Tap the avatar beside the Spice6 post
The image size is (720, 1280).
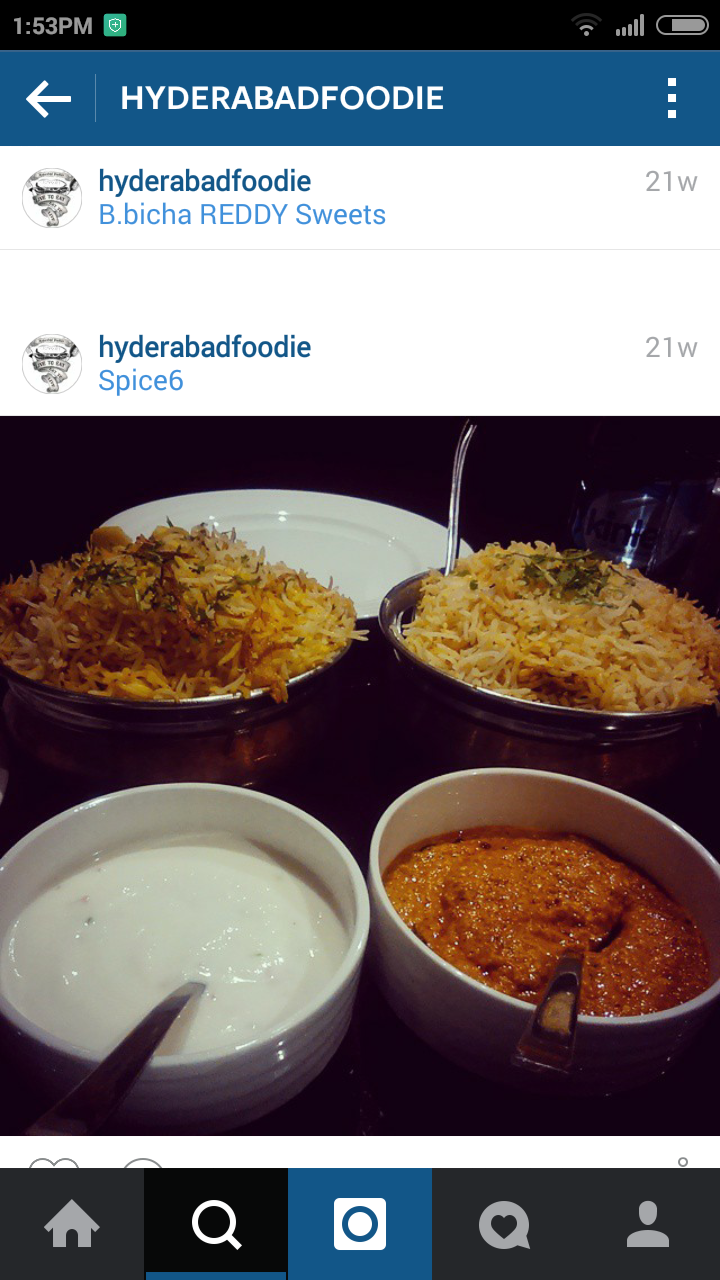point(52,364)
